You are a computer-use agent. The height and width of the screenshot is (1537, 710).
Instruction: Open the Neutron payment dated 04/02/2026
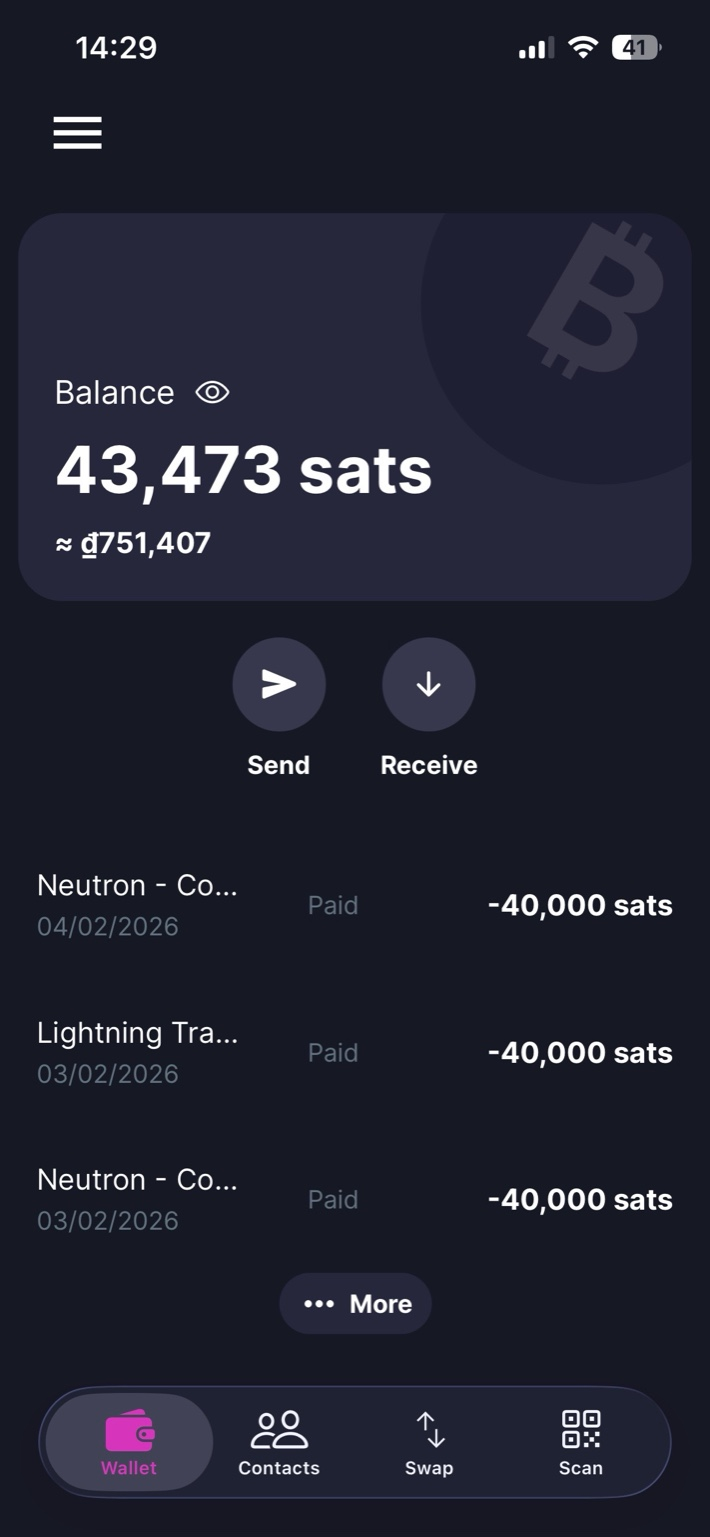point(354,905)
